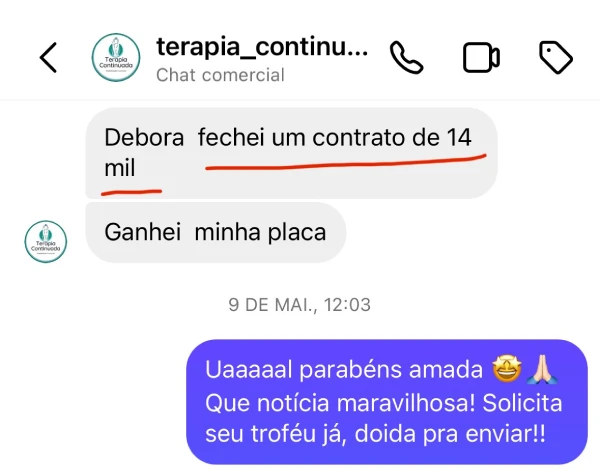Viewport: 600px width, 471px height.
Task: Start a voice call
Action: pyautogui.click(x=407, y=58)
